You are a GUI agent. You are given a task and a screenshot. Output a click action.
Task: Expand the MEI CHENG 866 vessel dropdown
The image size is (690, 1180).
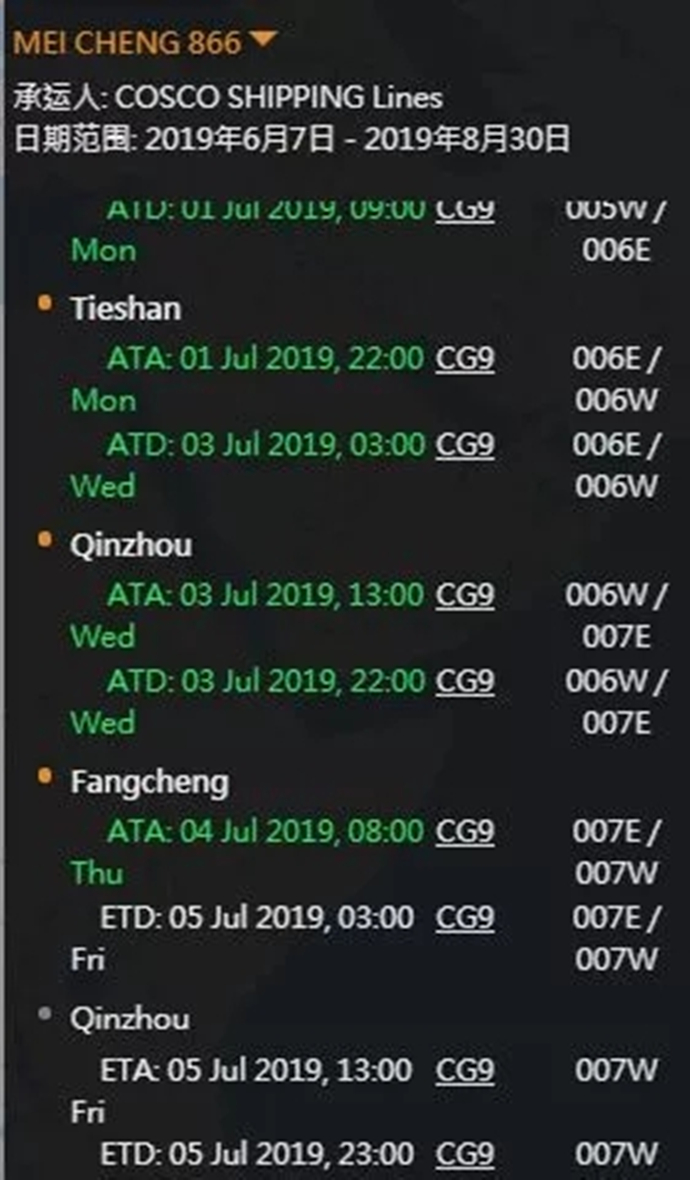[263, 39]
